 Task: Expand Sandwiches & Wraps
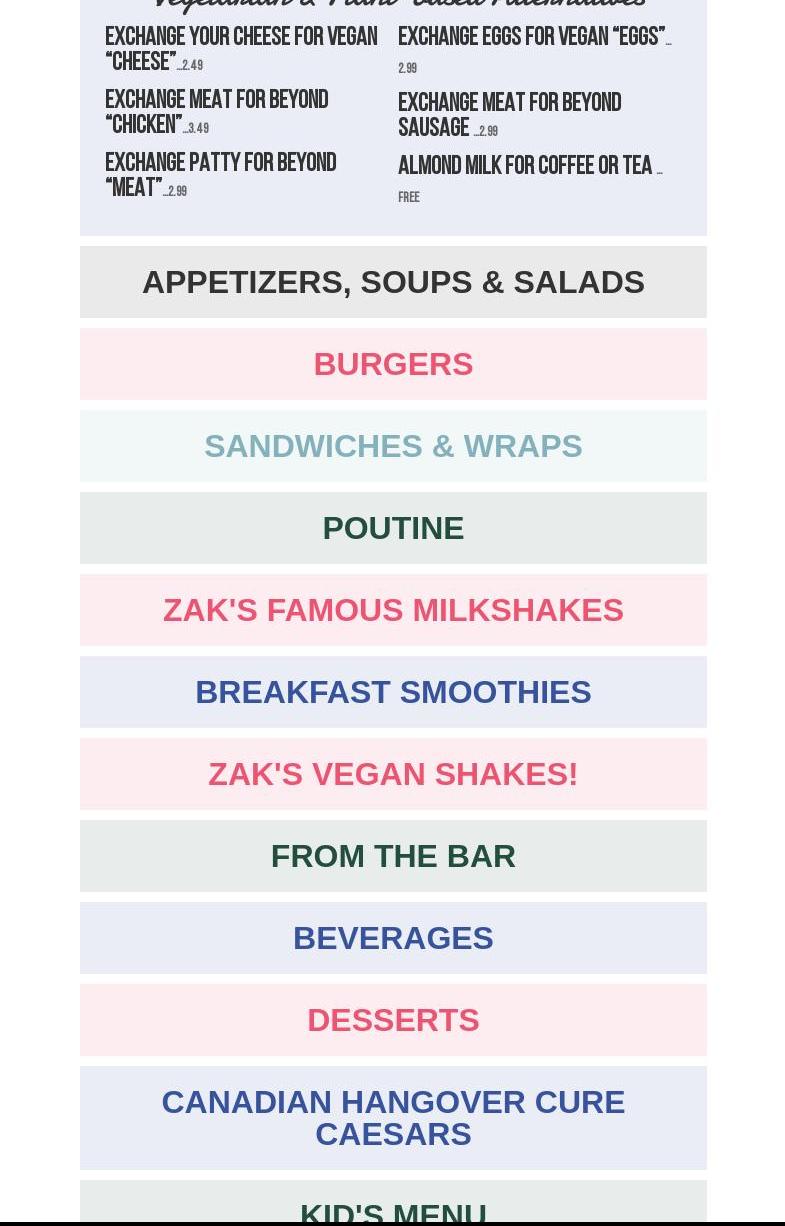coord(393,446)
